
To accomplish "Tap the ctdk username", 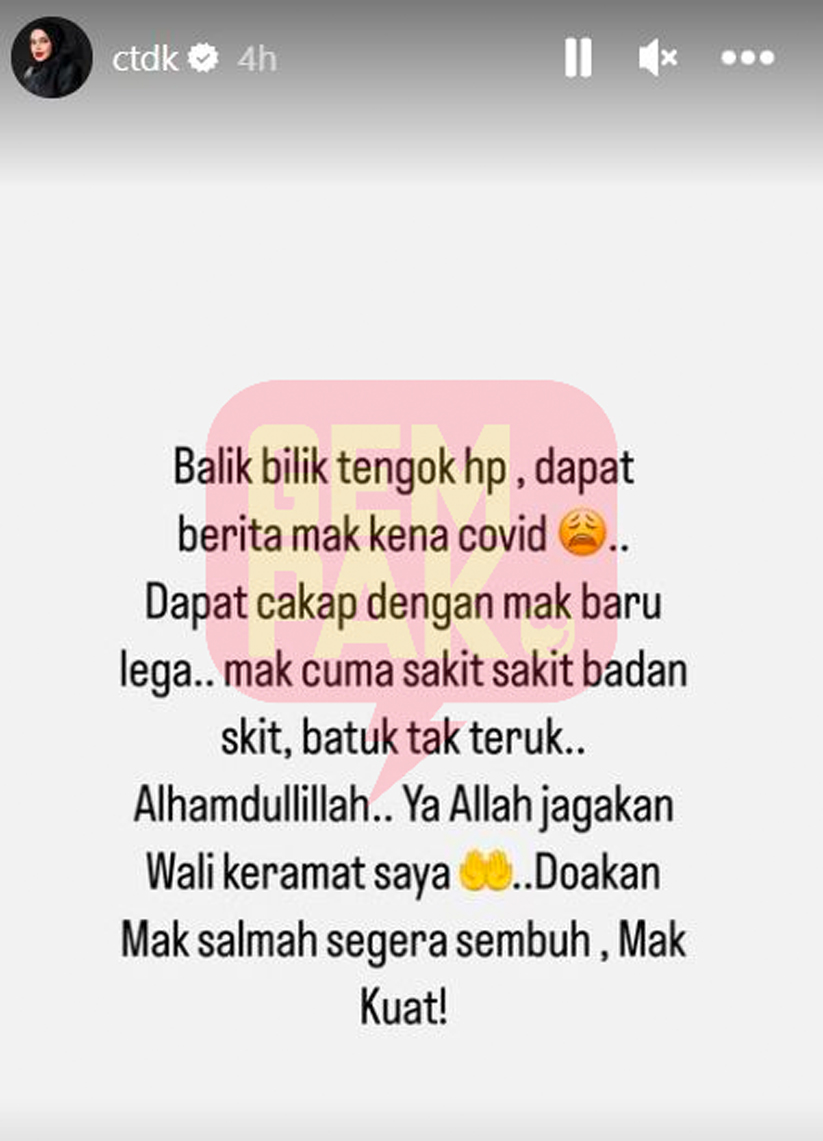I will (x=145, y=59).
